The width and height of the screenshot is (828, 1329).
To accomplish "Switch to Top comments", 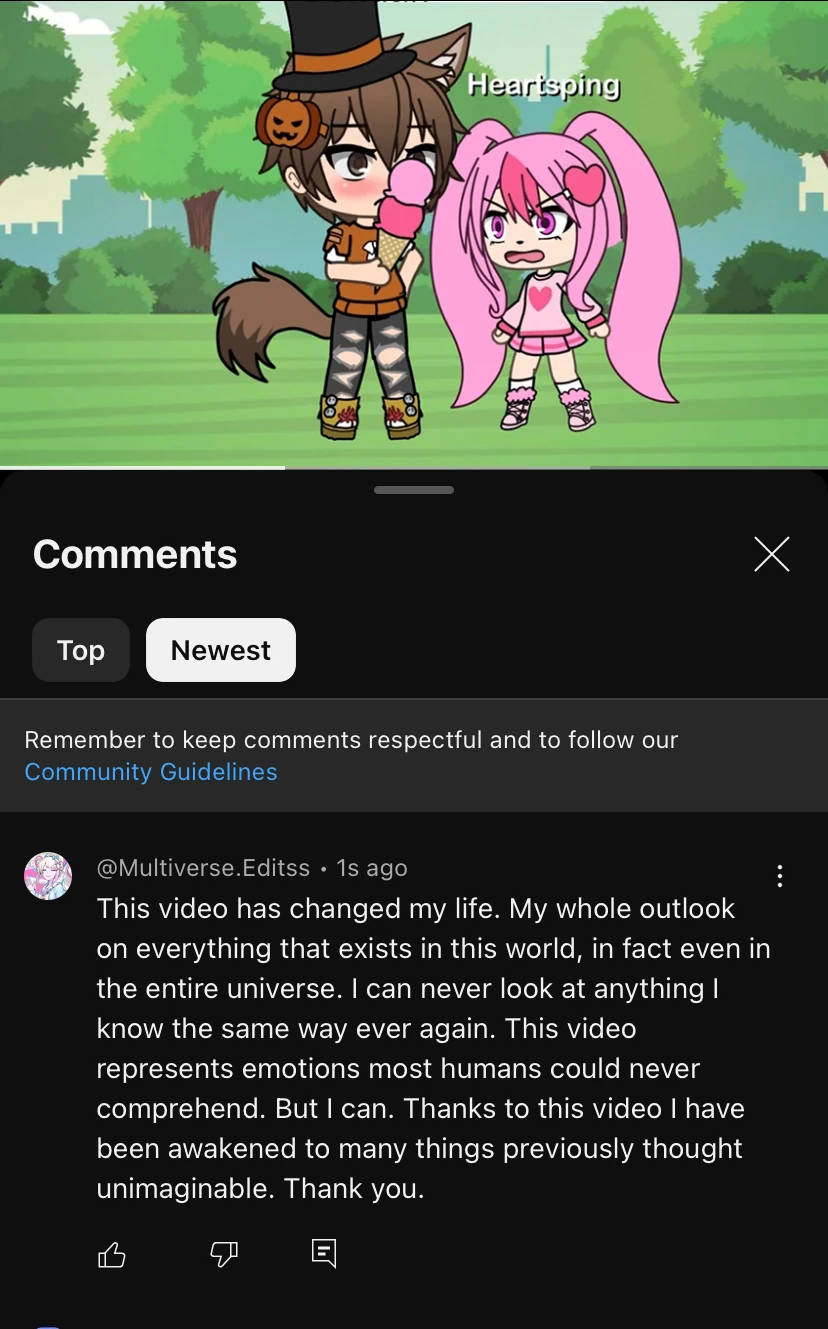I will coord(81,650).
